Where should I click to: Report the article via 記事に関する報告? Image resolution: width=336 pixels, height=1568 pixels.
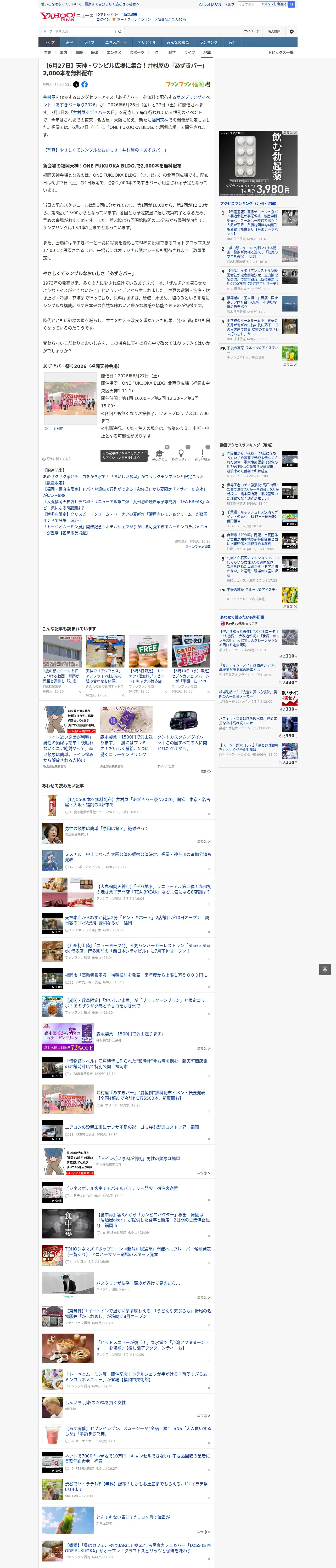tap(57, 459)
